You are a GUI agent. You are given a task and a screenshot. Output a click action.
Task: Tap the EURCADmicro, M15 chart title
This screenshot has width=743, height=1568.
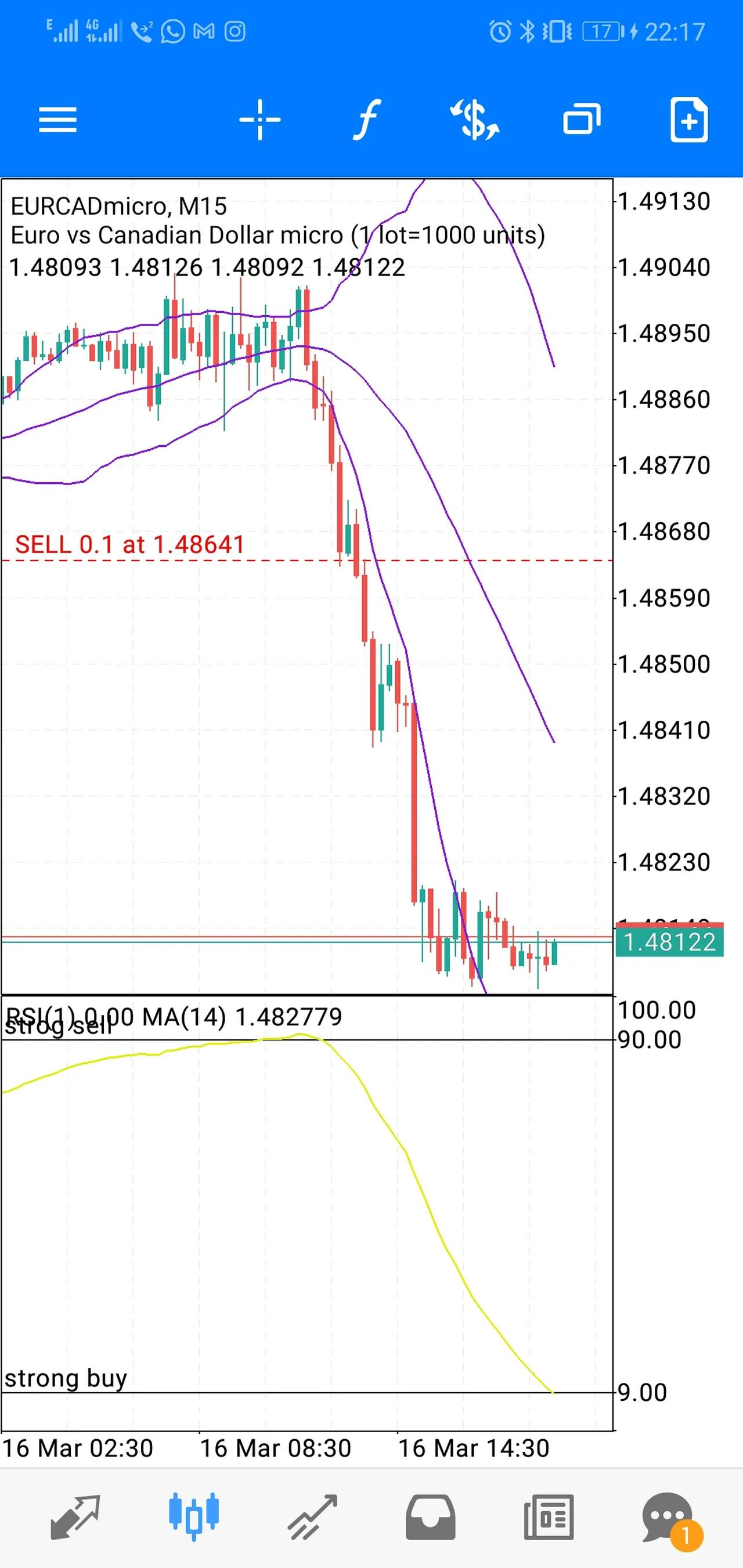(117, 207)
